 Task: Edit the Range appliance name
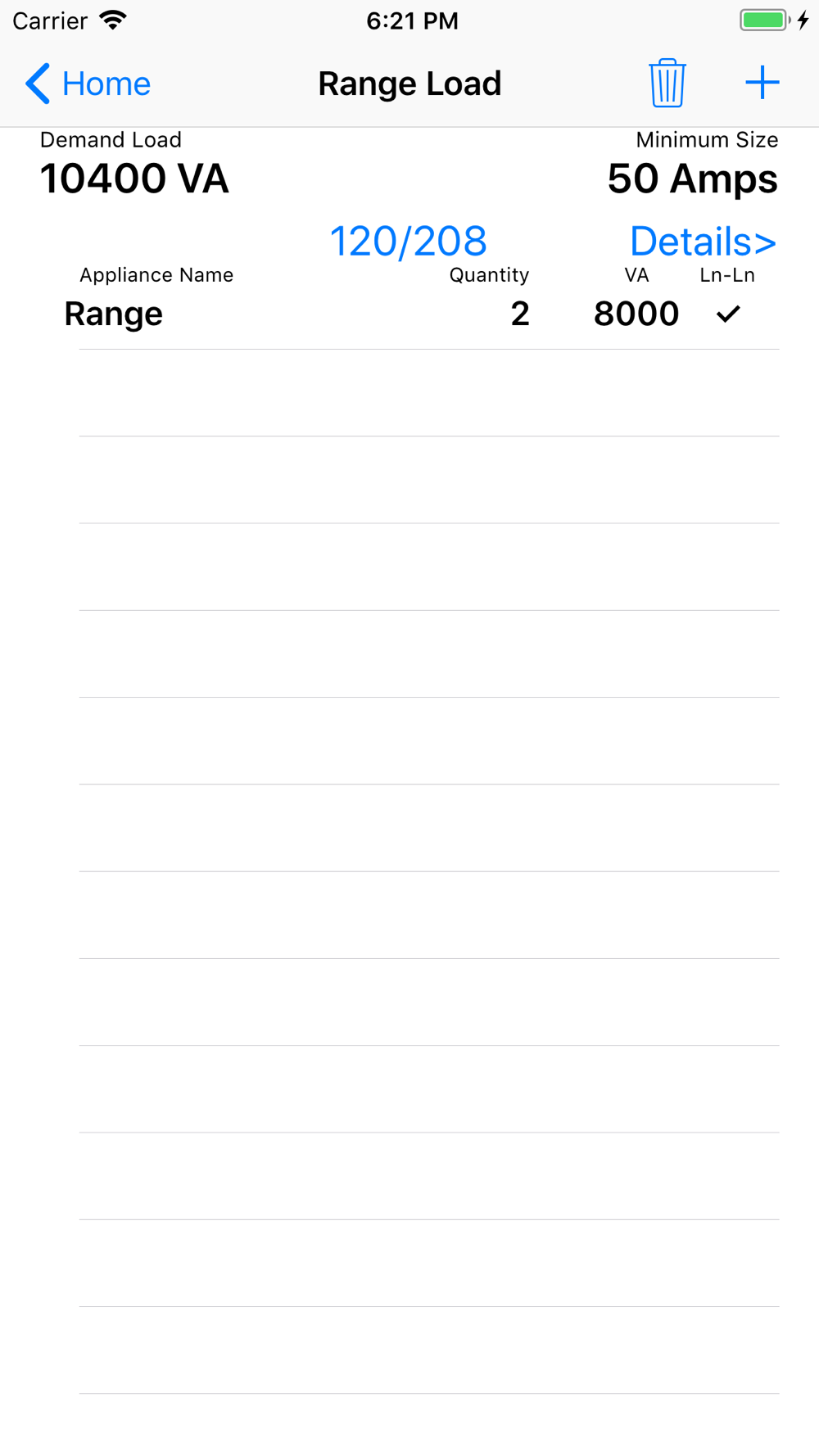pyautogui.click(x=114, y=314)
